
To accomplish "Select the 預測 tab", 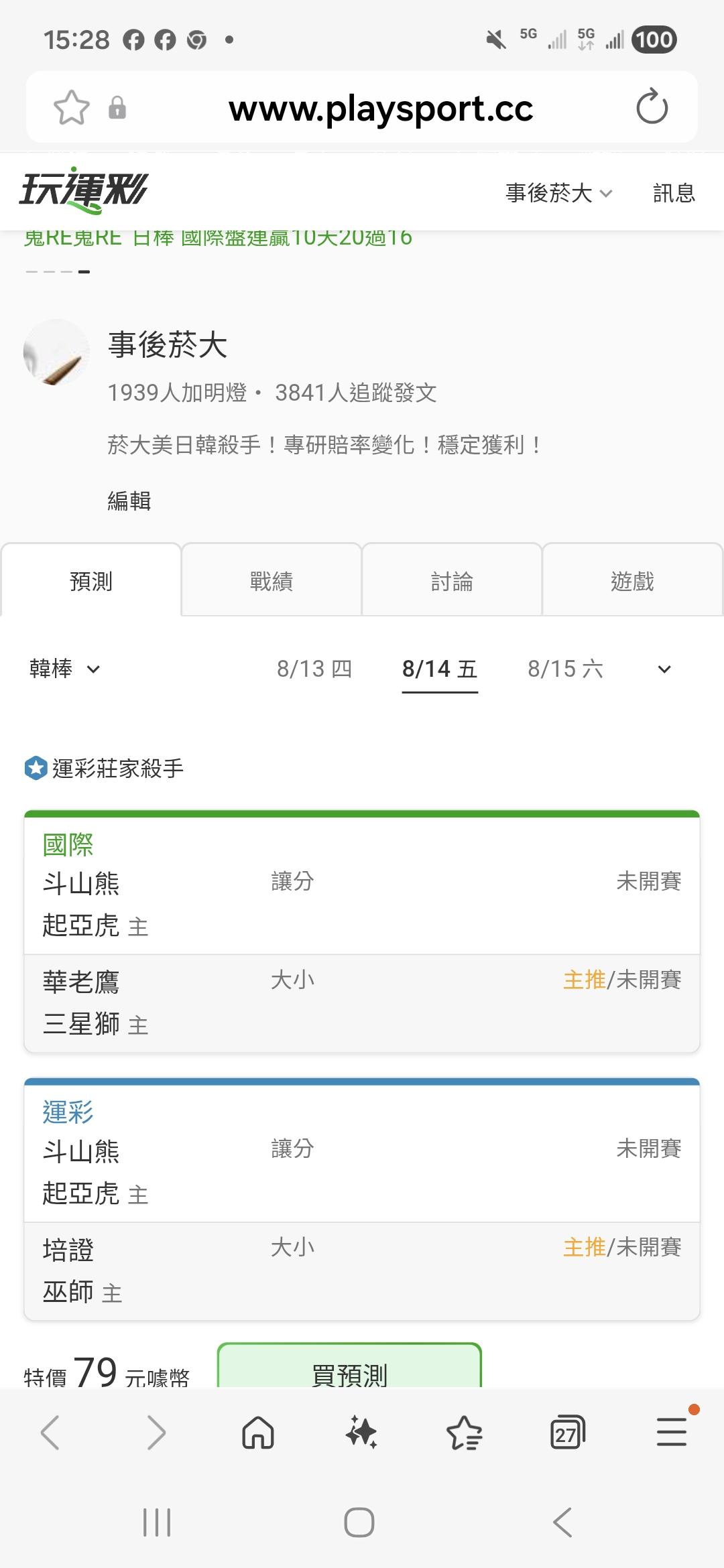I will pyautogui.click(x=91, y=580).
